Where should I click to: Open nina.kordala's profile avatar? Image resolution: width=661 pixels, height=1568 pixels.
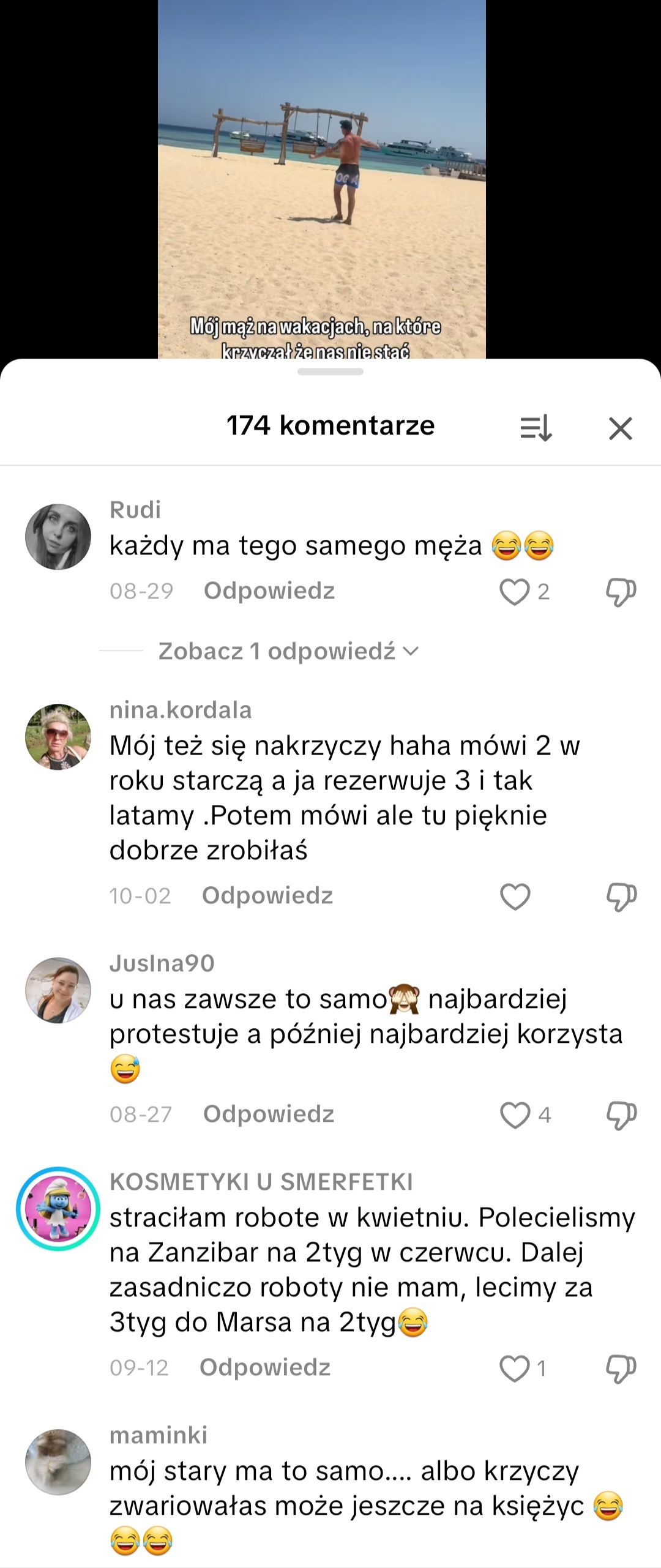(x=58, y=737)
